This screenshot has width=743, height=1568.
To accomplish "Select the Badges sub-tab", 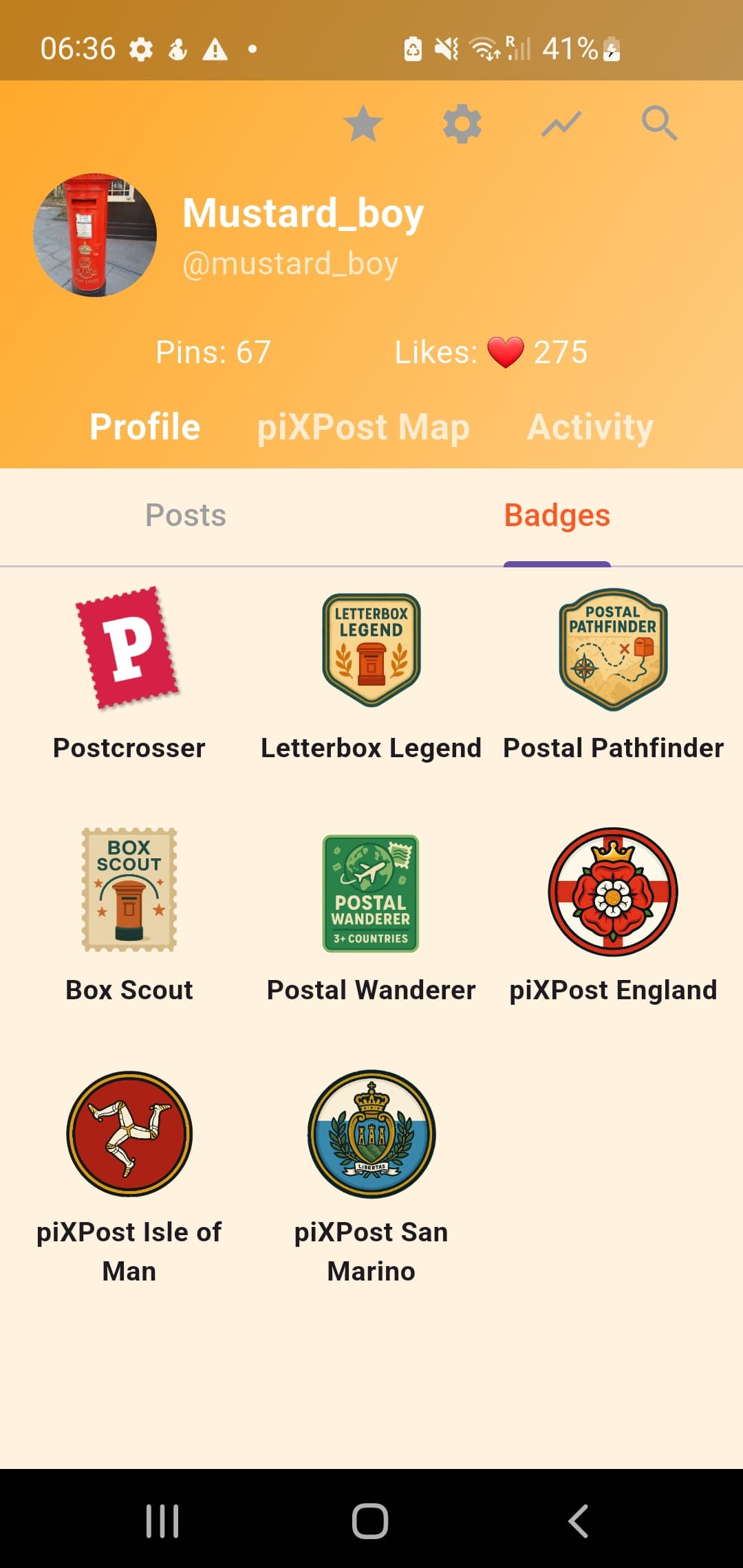I will tap(557, 516).
